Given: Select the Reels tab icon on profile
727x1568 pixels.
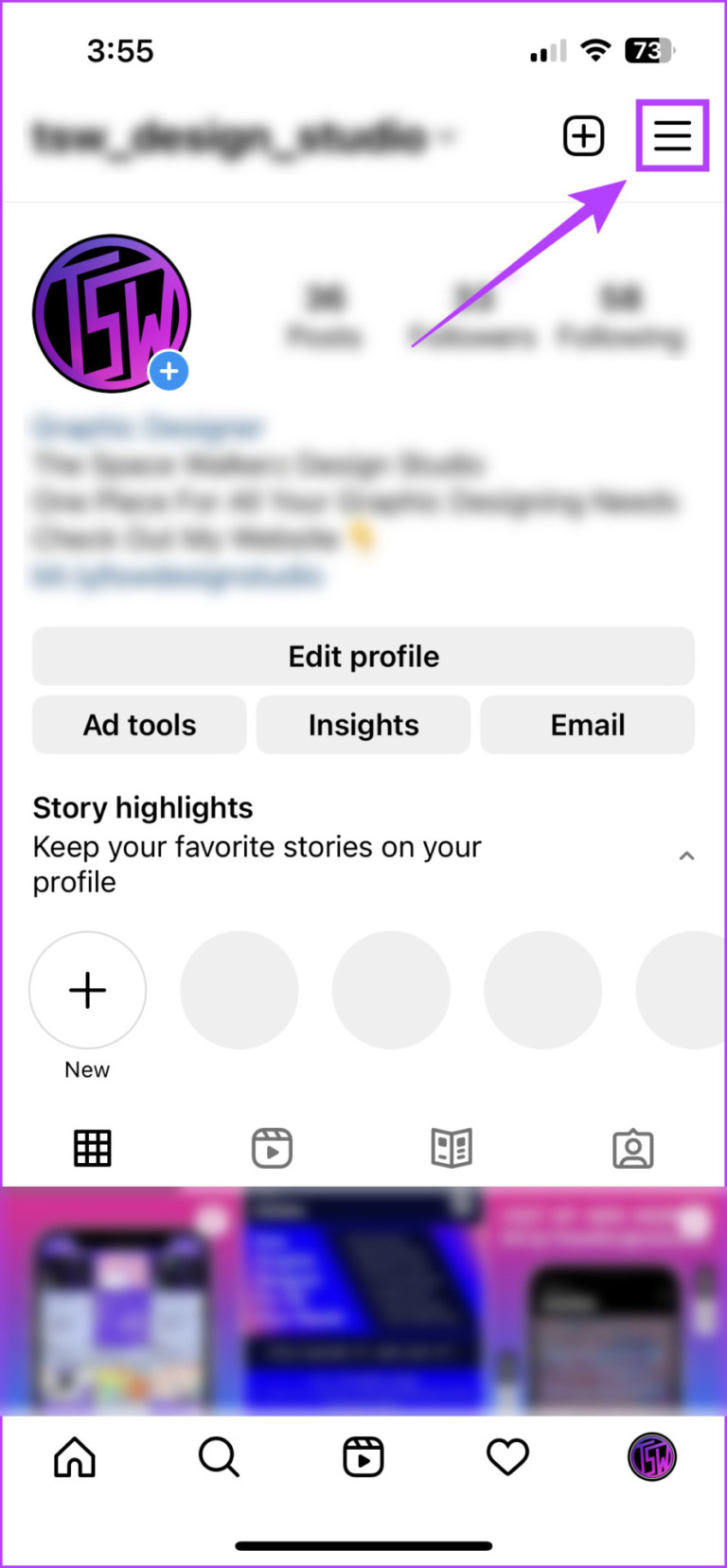Looking at the screenshot, I should (272, 1147).
